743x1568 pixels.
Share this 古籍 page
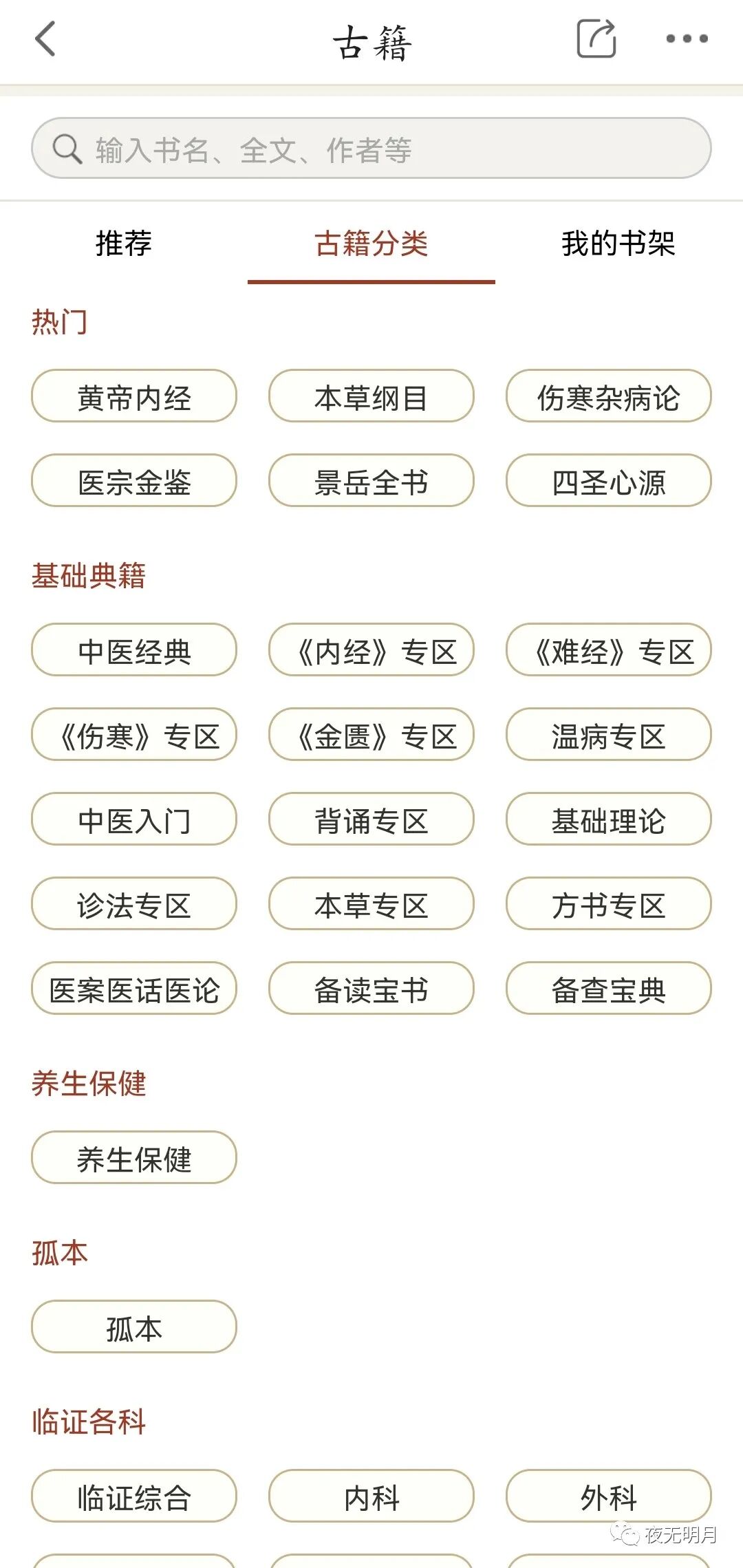[596, 39]
